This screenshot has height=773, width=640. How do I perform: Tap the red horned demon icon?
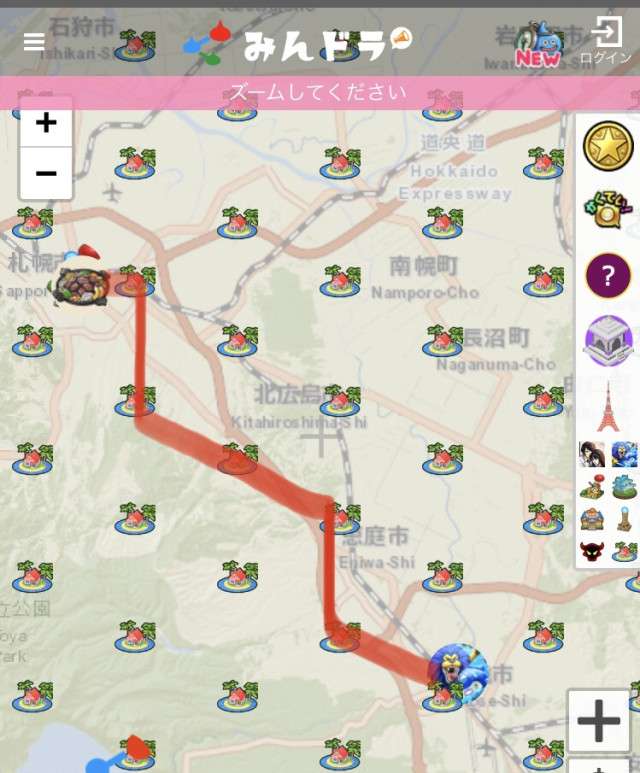pyautogui.click(x=592, y=551)
